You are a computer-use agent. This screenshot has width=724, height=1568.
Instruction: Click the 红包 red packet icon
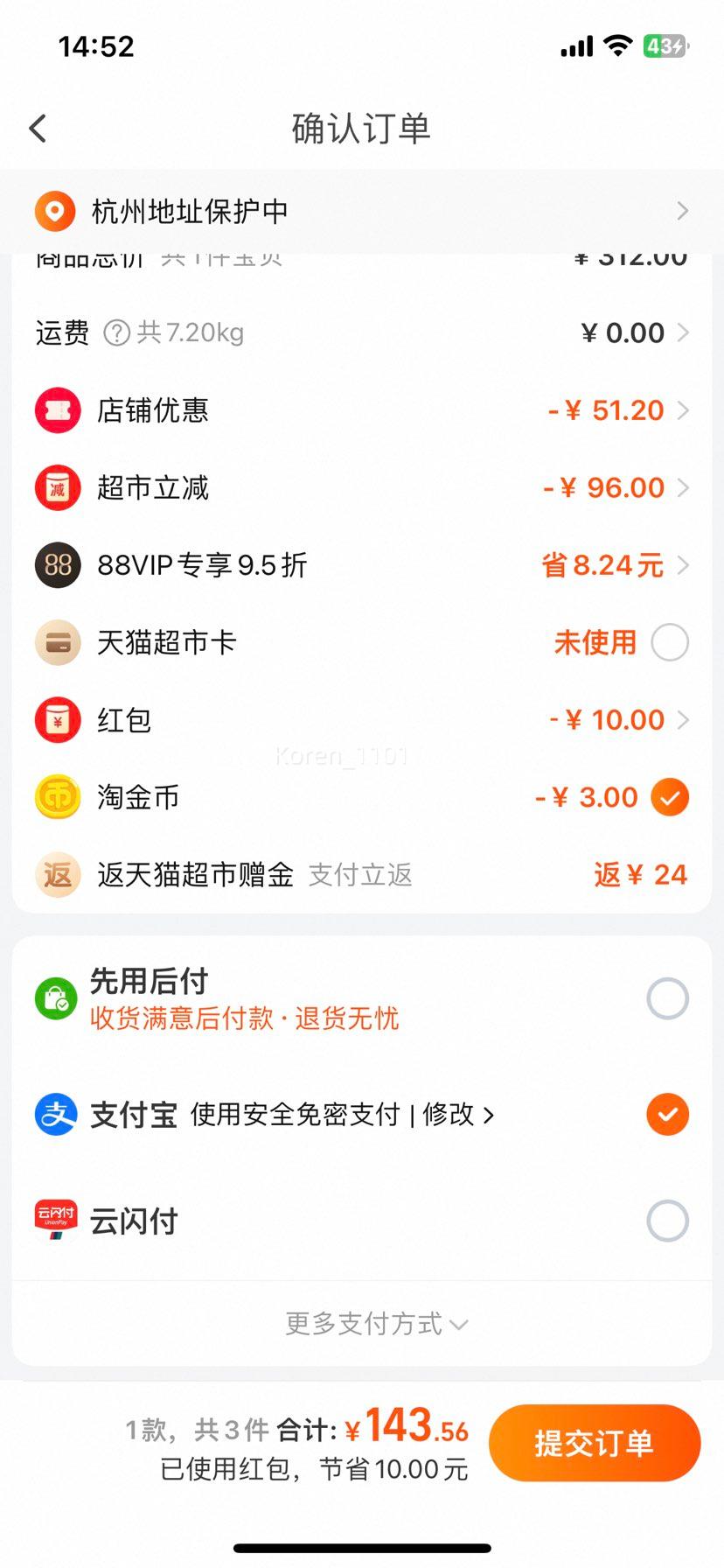(x=57, y=719)
